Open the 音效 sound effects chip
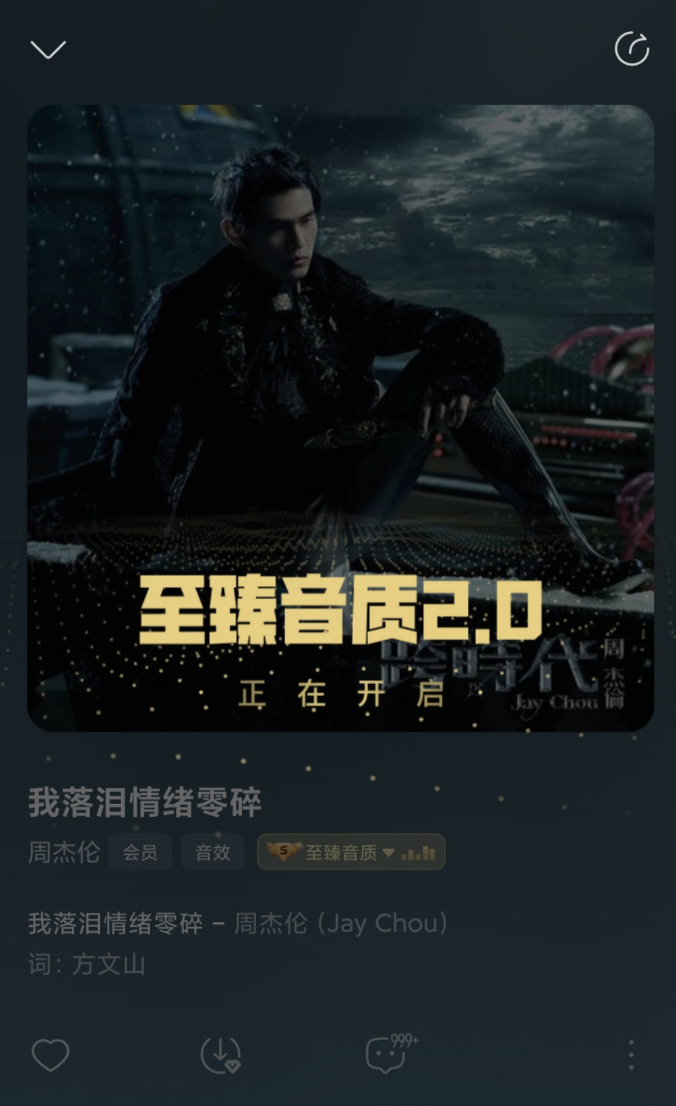Viewport: 676px width, 1106px height. click(212, 852)
